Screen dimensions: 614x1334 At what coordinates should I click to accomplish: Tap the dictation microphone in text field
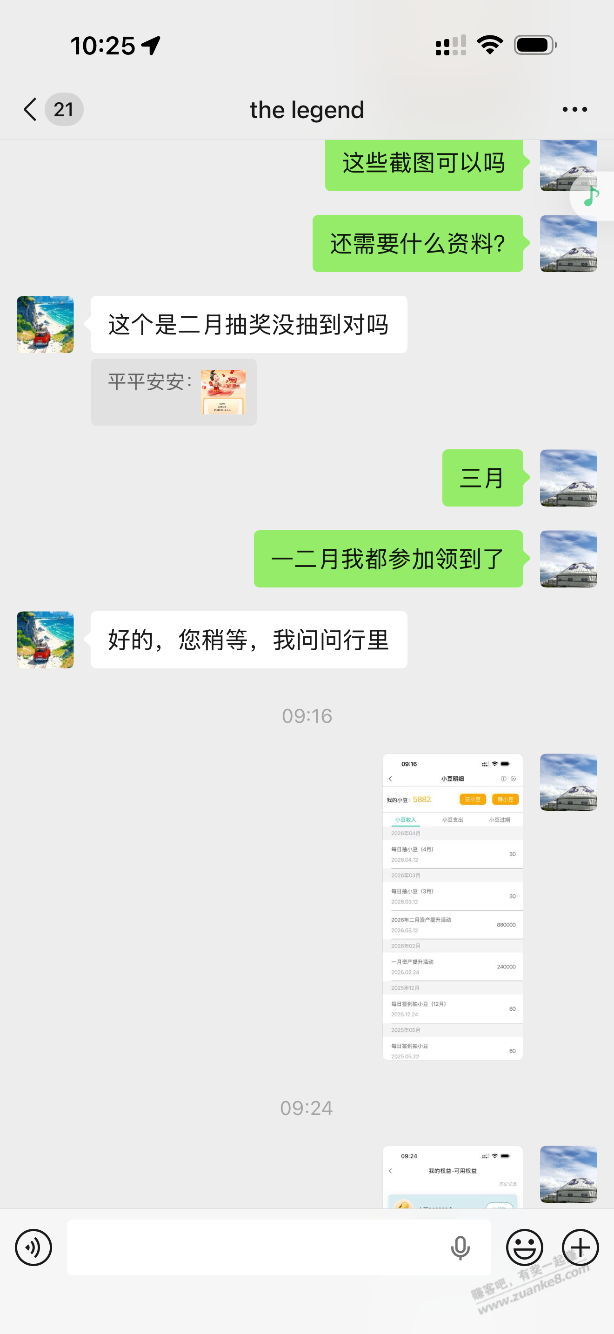[x=460, y=1247]
